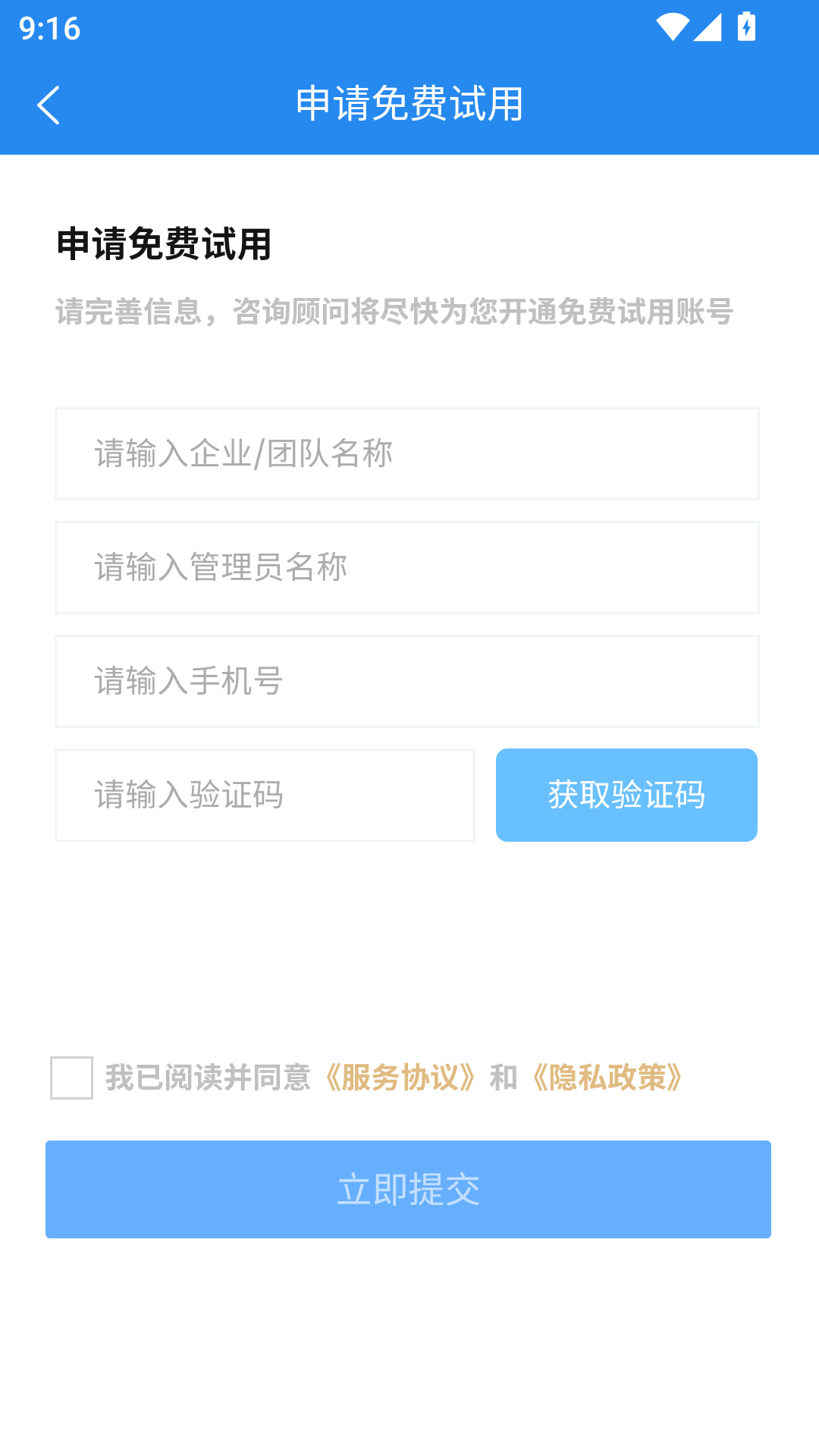The height and width of the screenshot is (1456, 819).
Task: Tap the 立即提交 submit button
Action: [x=409, y=1189]
